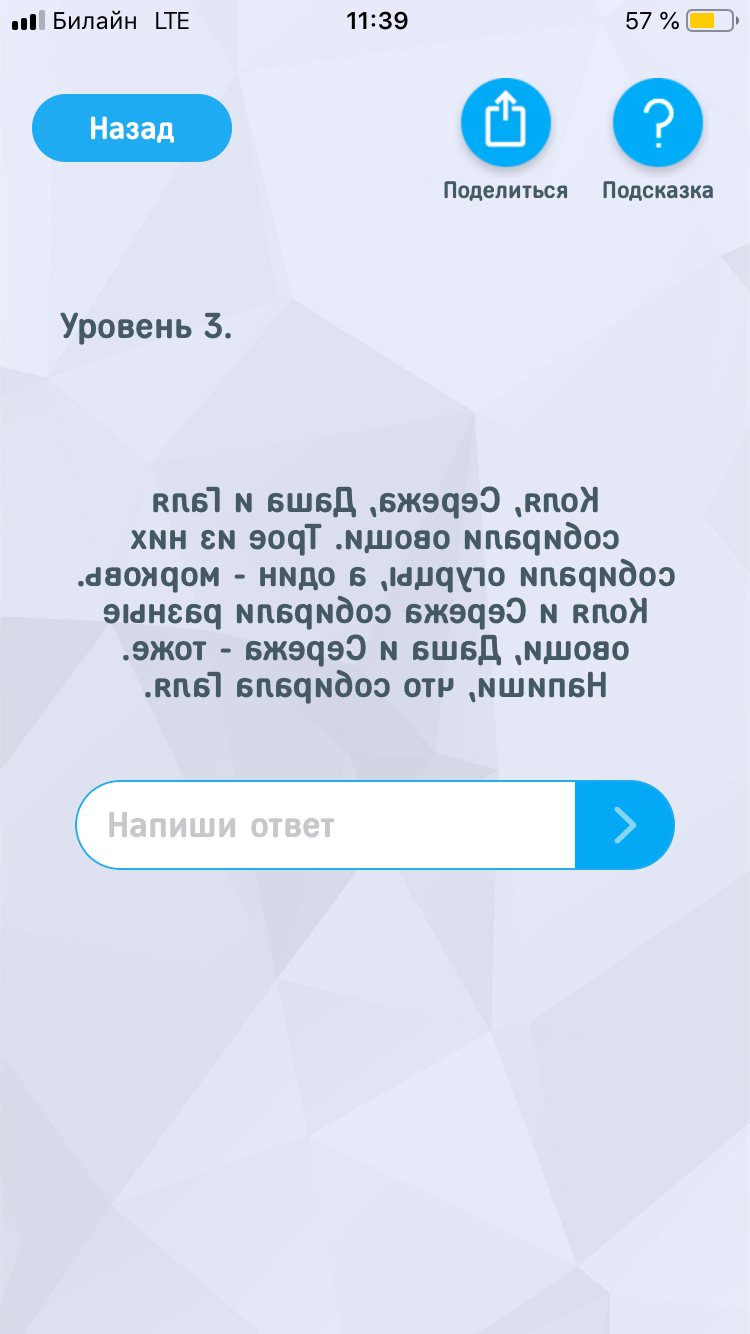Image resolution: width=750 pixels, height=1334 pixels.
Task: Focus the Напиши ответ field
Action: 326,825
